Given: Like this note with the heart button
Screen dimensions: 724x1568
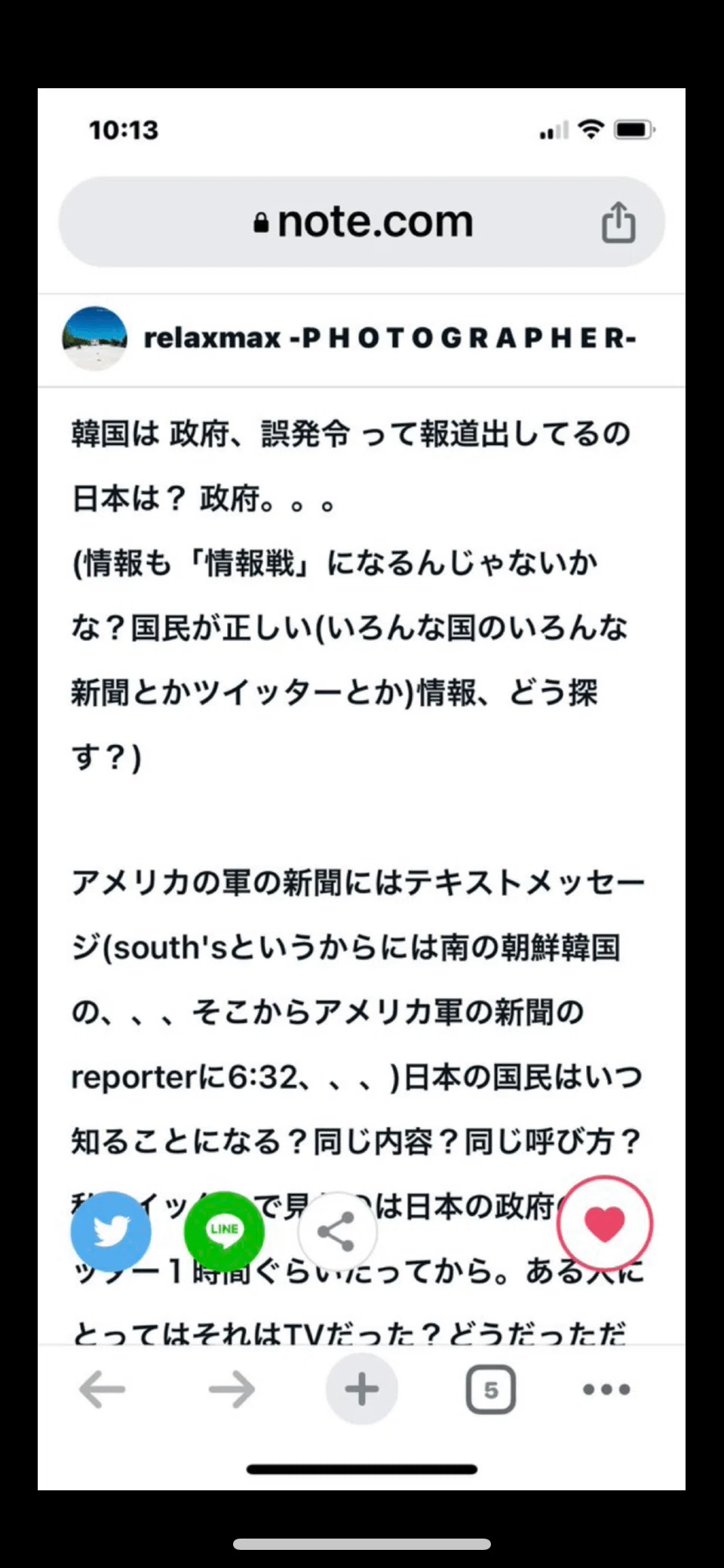Looking at the screenshot, I should (605, 1223).
